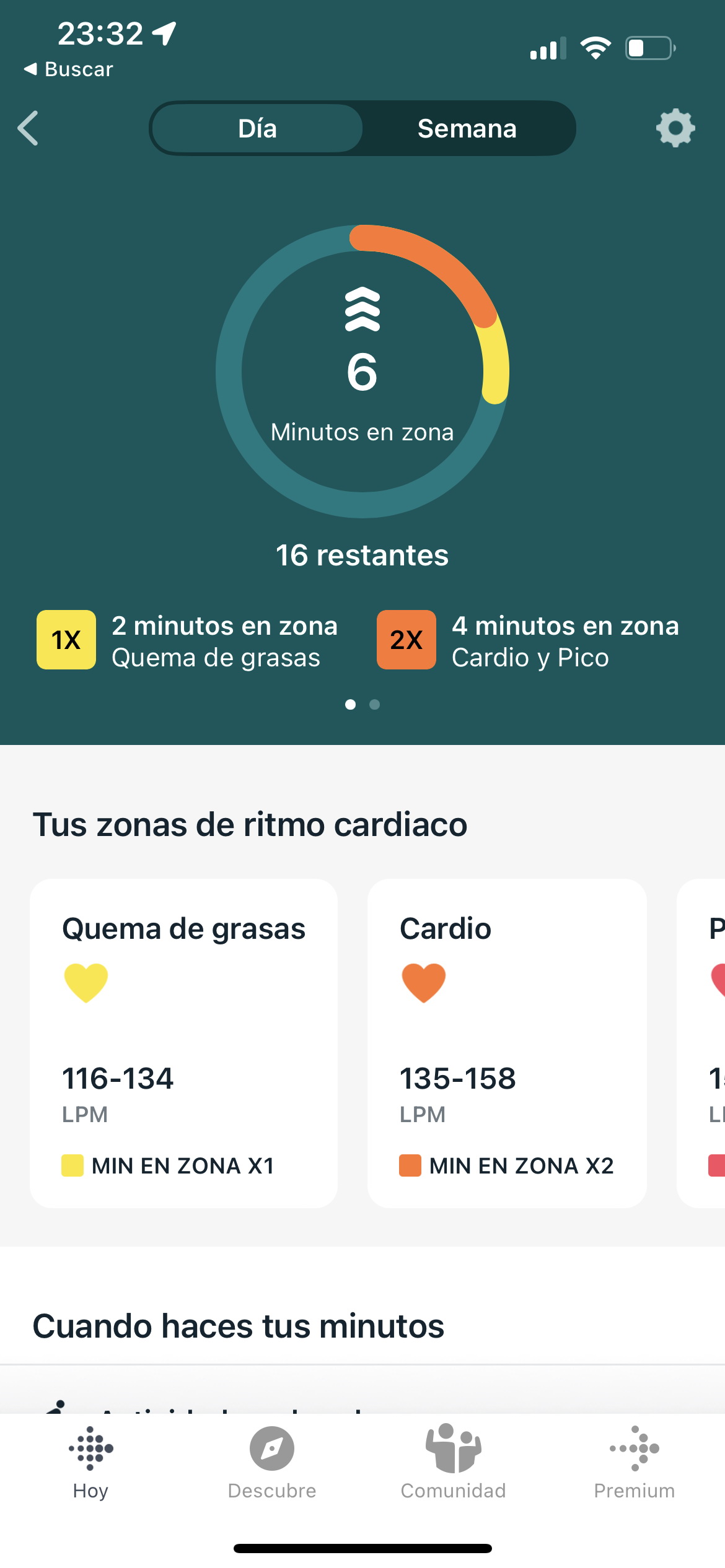Tap the second page indicator dot
725x1568 pixels.
point(374,704)
